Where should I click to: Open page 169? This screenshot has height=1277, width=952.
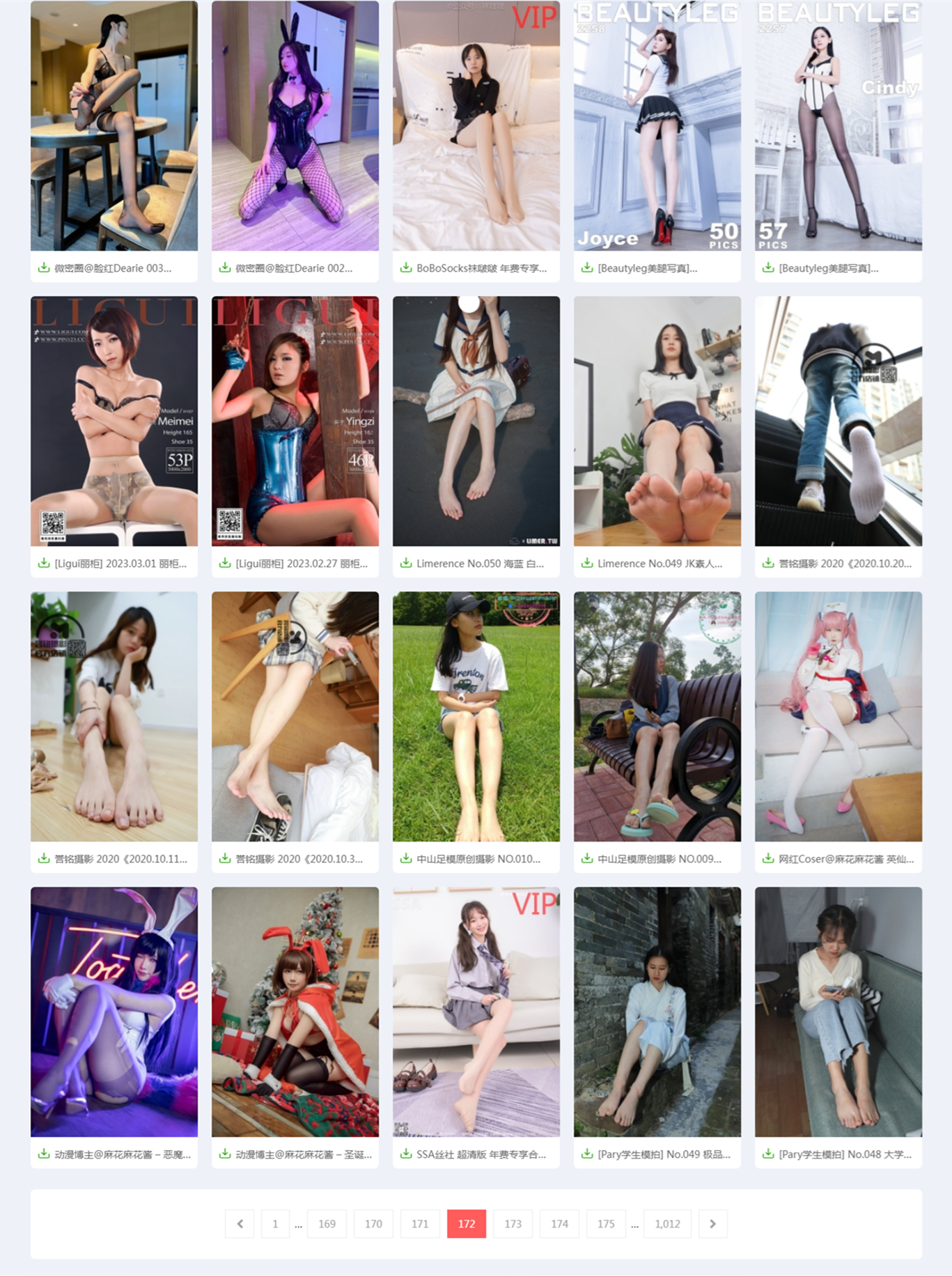pyautogui.click(x=327, y=1224)
